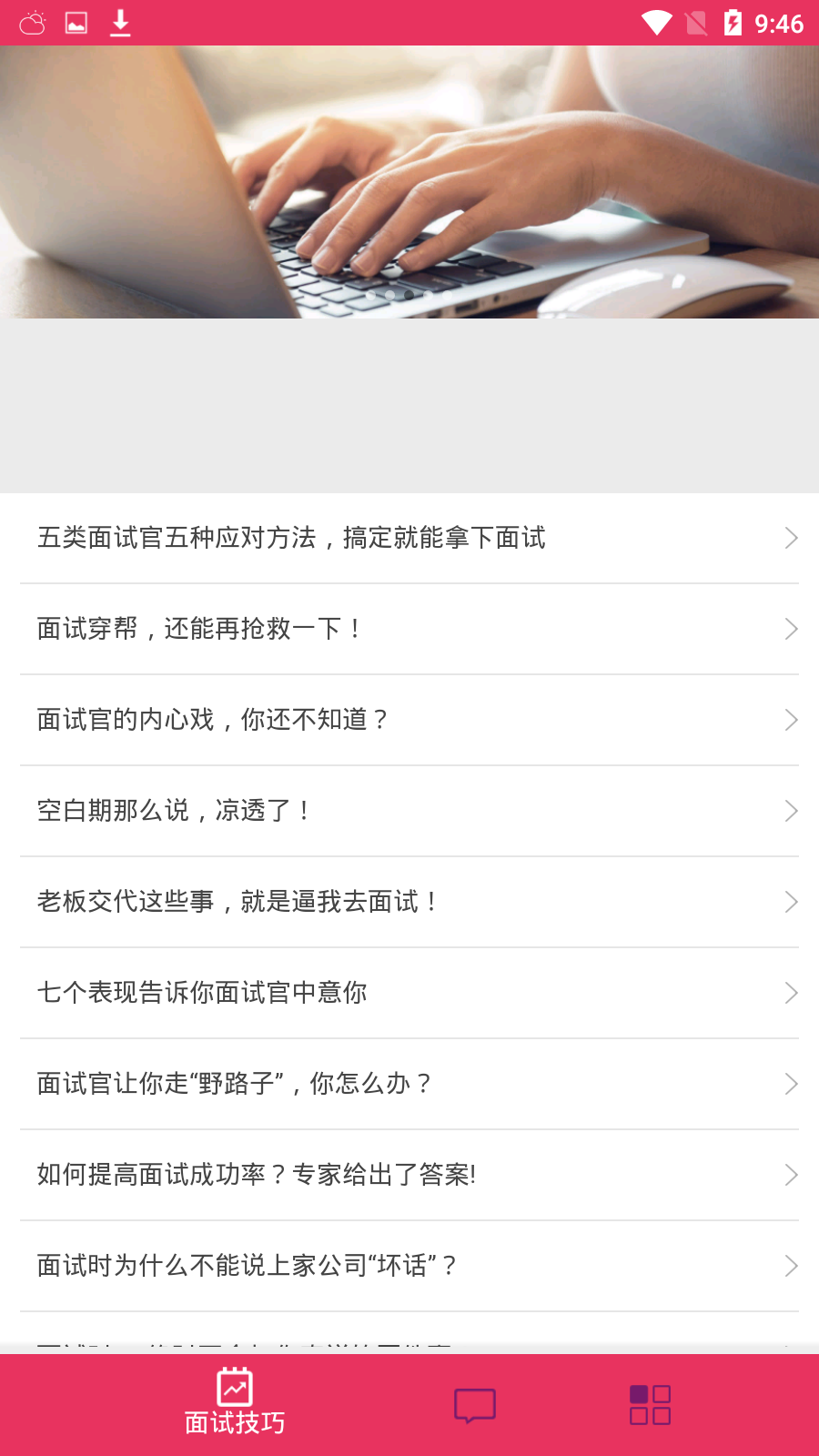The height and width of the screenshot is (1456, 819).
Task: Tap the Wi-Fi icon in status bar
Action: tap(657, 22)
